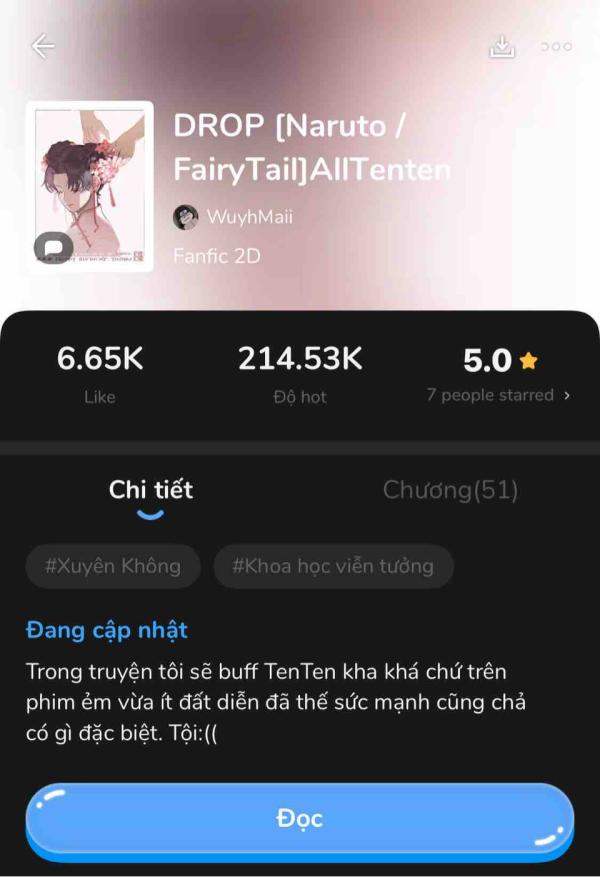Viewport: 600px width, 877px height.
Task: Select the #Khoa học viễn tưởng tag
Action: coord(333,566)
